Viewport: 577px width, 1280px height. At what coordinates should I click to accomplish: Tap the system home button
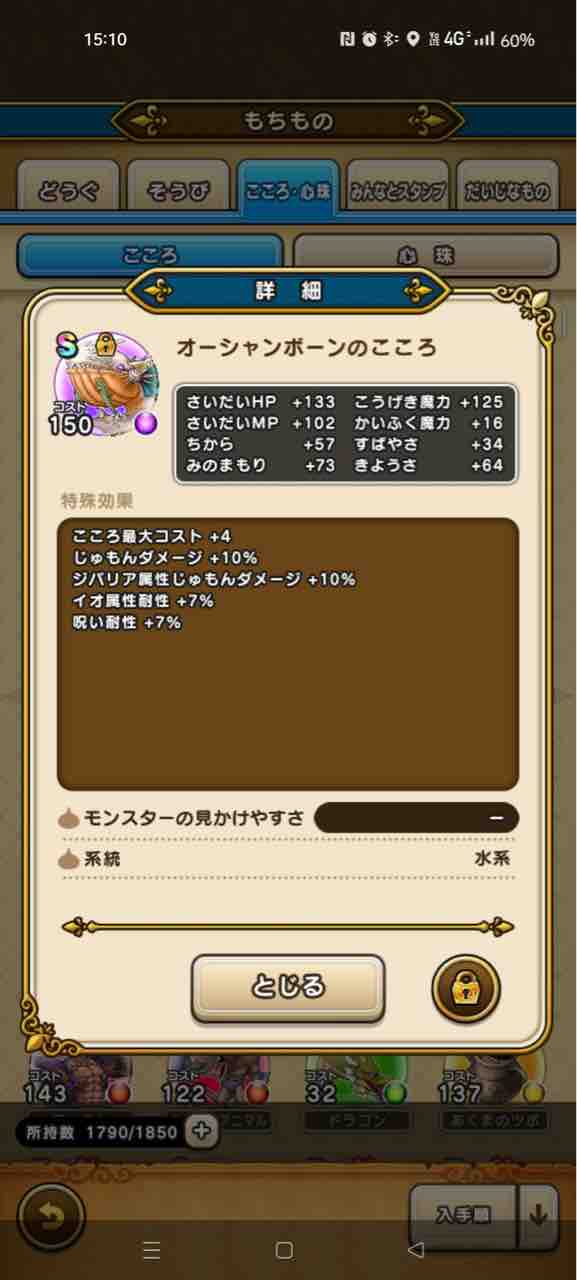[284, 1250]
